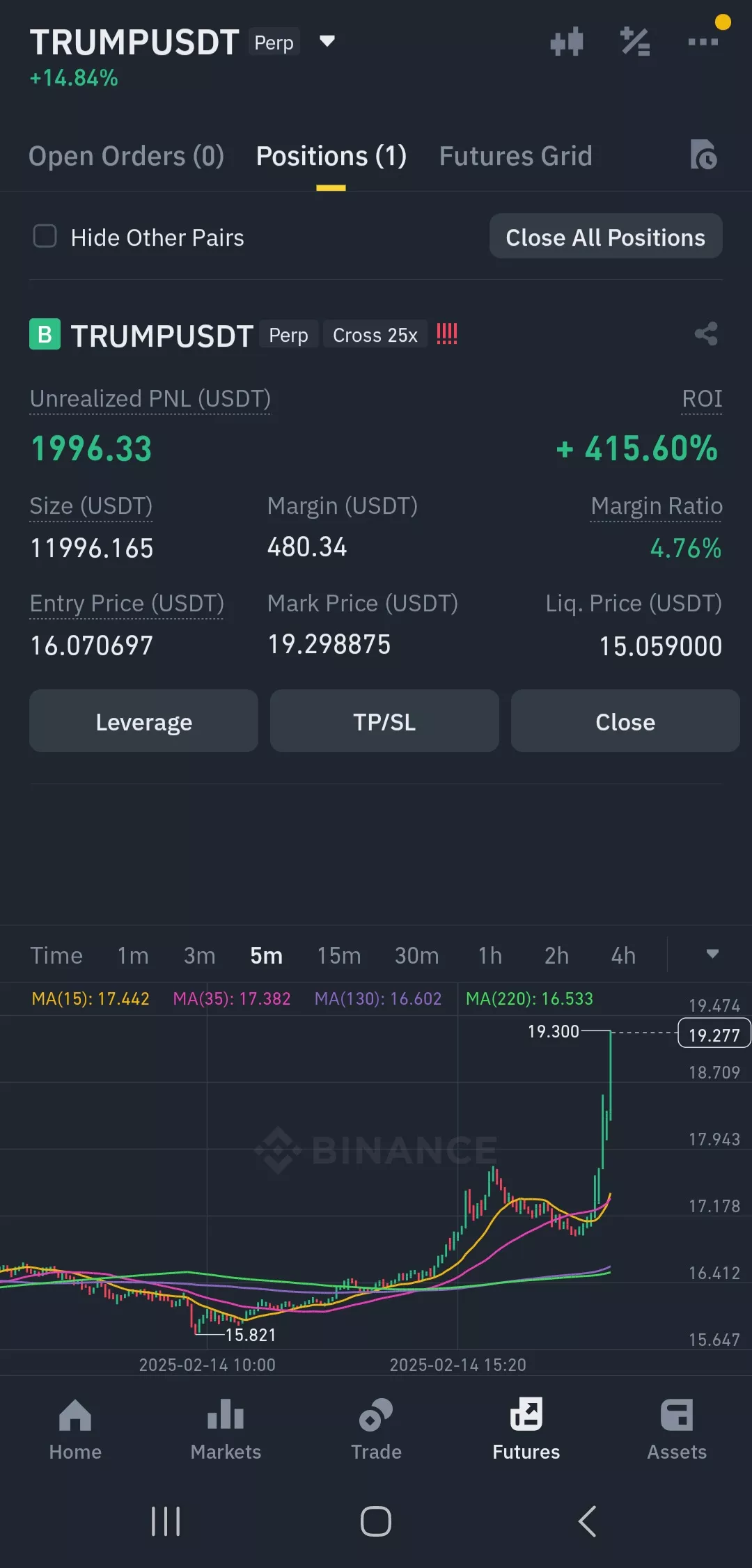Select the 1h chart interval

tap(490, 955)
